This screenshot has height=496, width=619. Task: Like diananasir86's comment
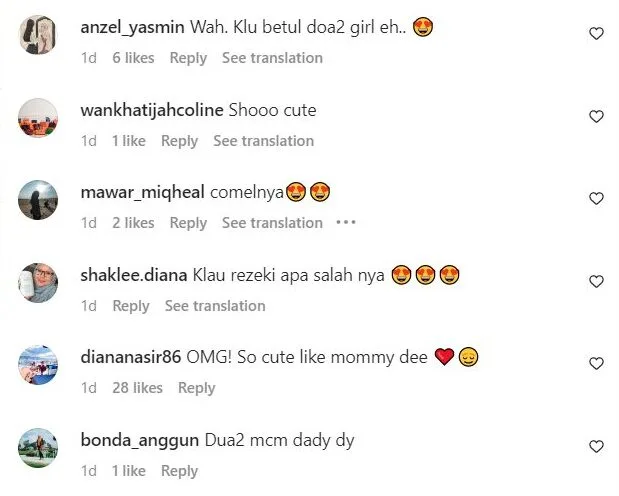tap(596, 364)
